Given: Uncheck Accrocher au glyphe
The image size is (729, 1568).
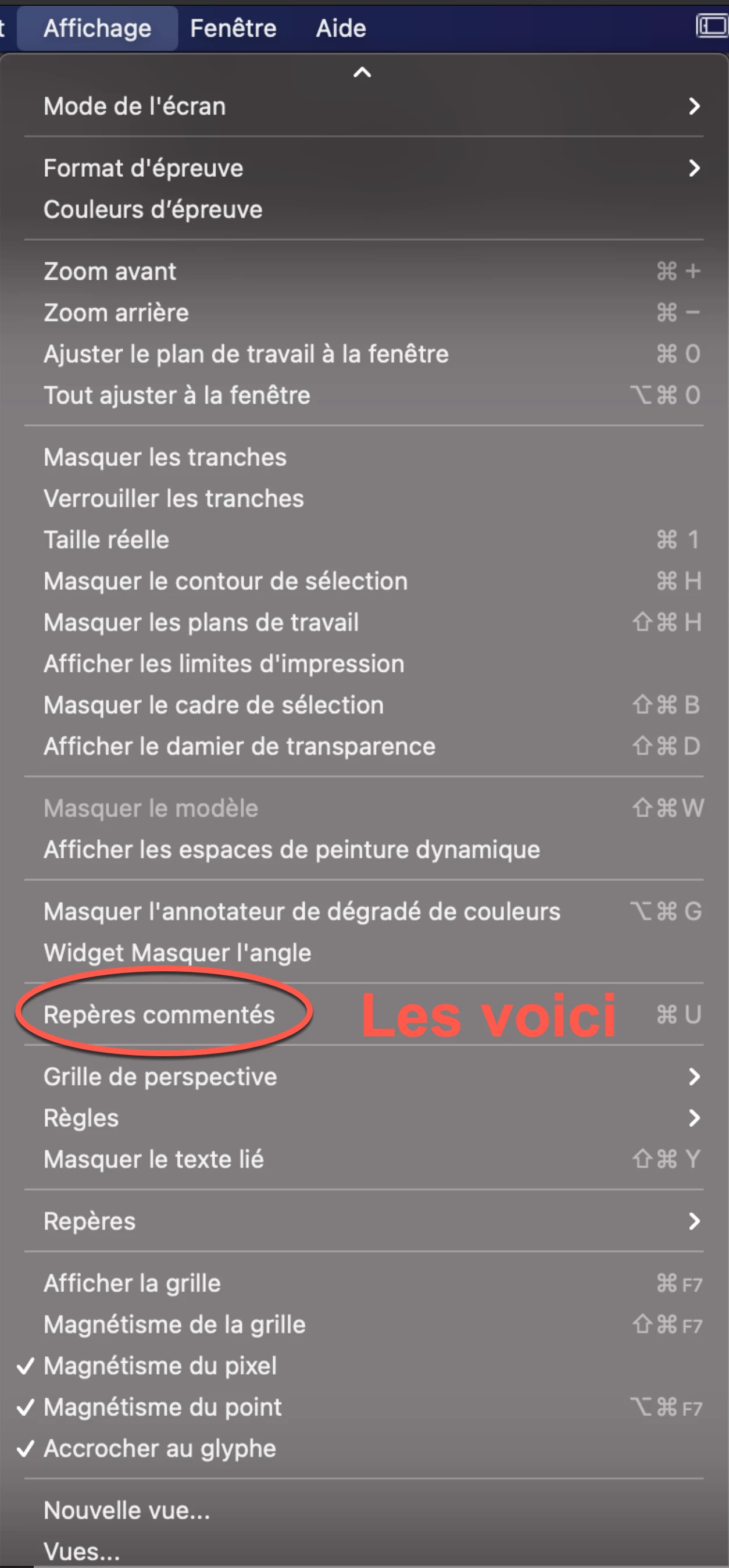Looking at the screenshot, I should coord(159,1449).
